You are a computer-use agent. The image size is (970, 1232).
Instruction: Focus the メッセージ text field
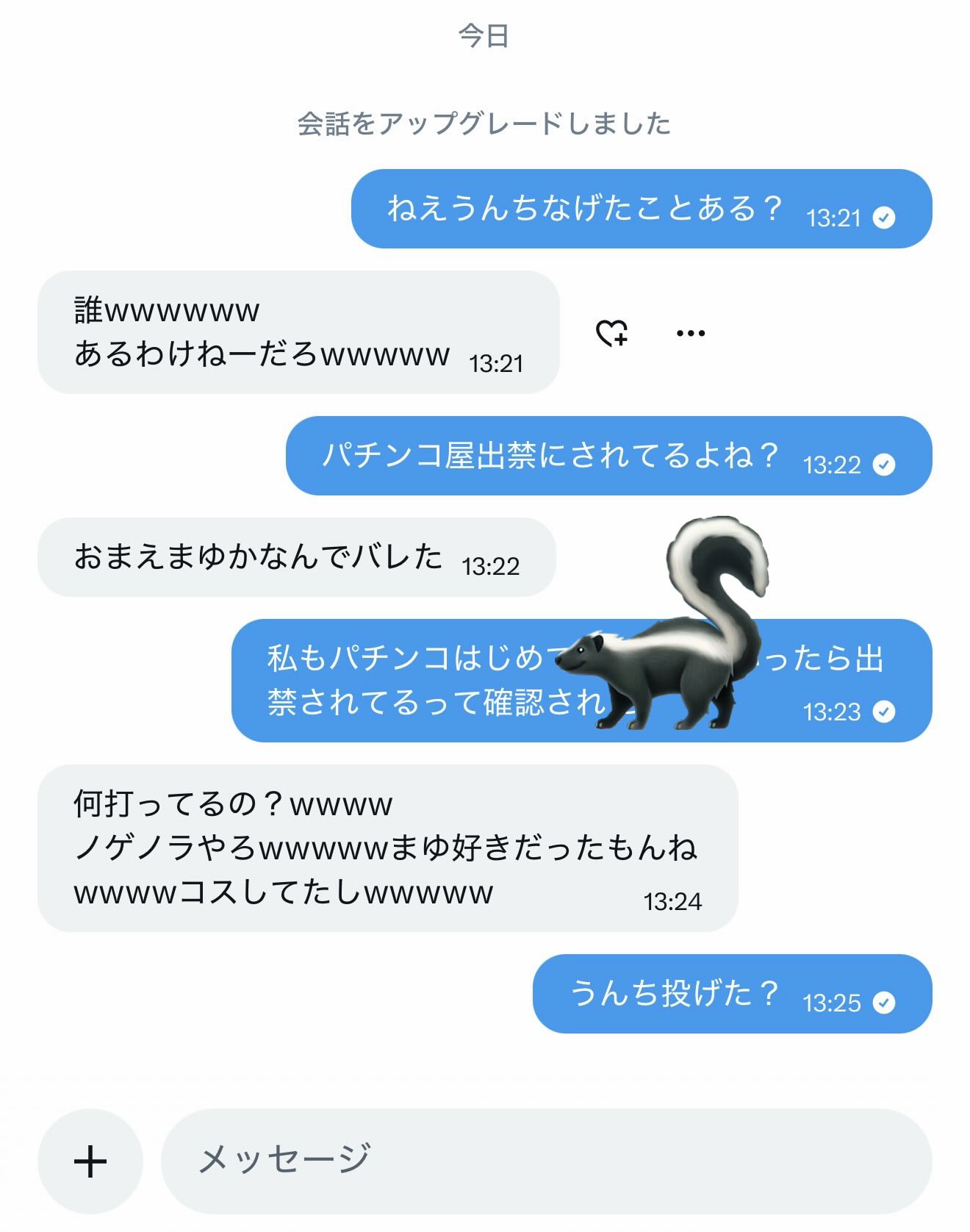(545, 1161)
